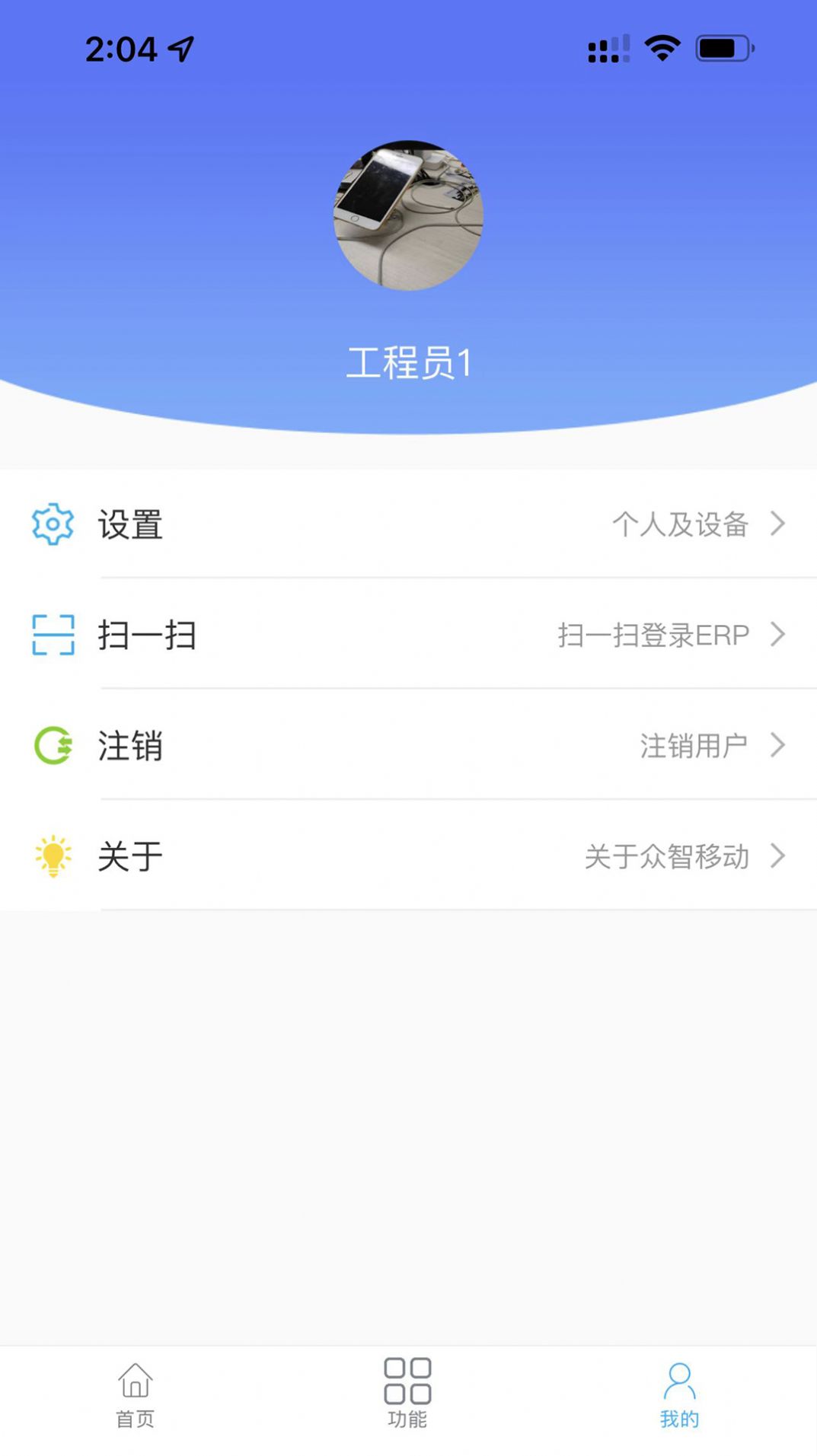Tap the profile avatar photo
Image resolution: width=817 pixels, height=1456 pixels.
[x=408, y=215]
